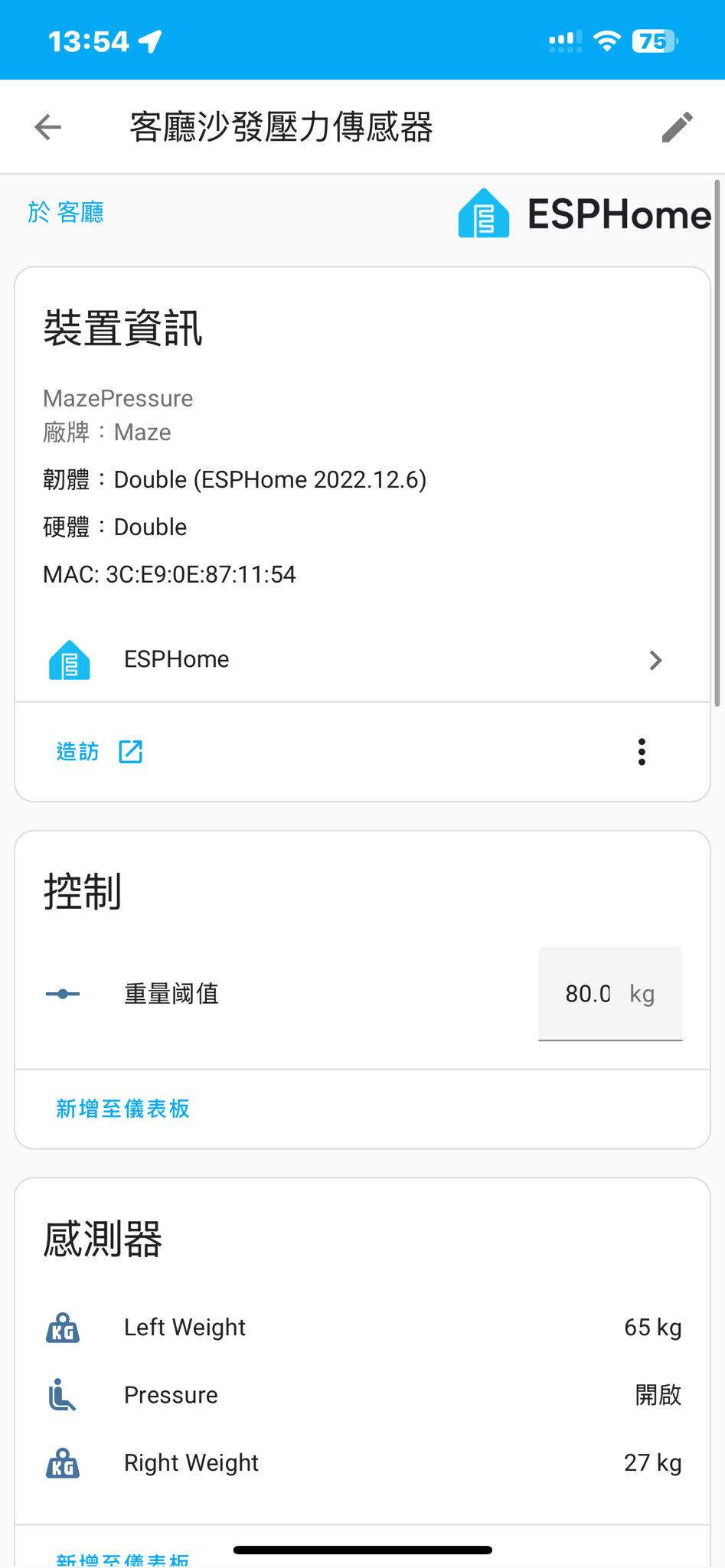Open device info three-dot overflow menu
Viewport: 725px width, 1568px height.
642,752
